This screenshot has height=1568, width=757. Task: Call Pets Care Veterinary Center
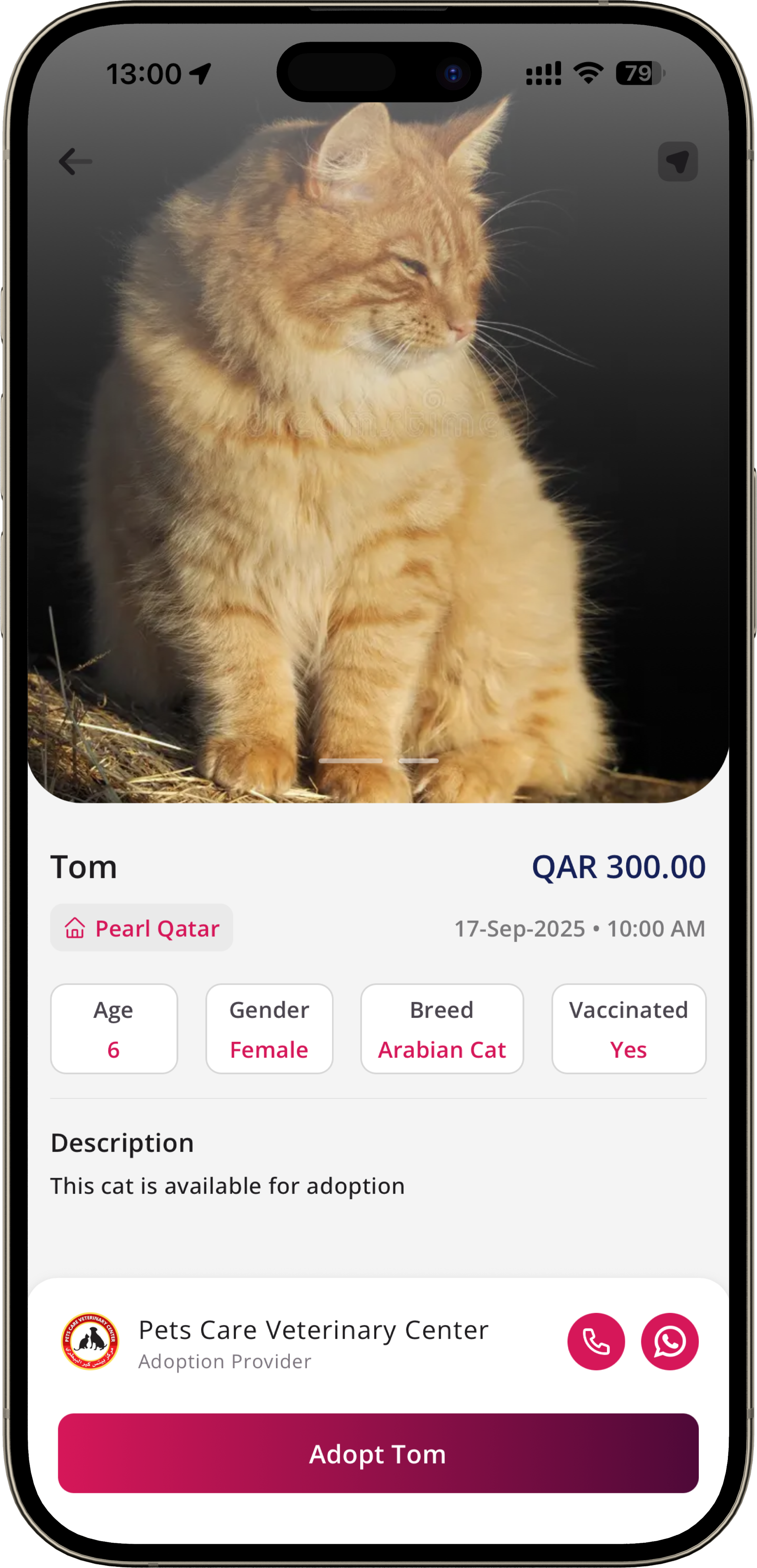tap(596, 1342)
